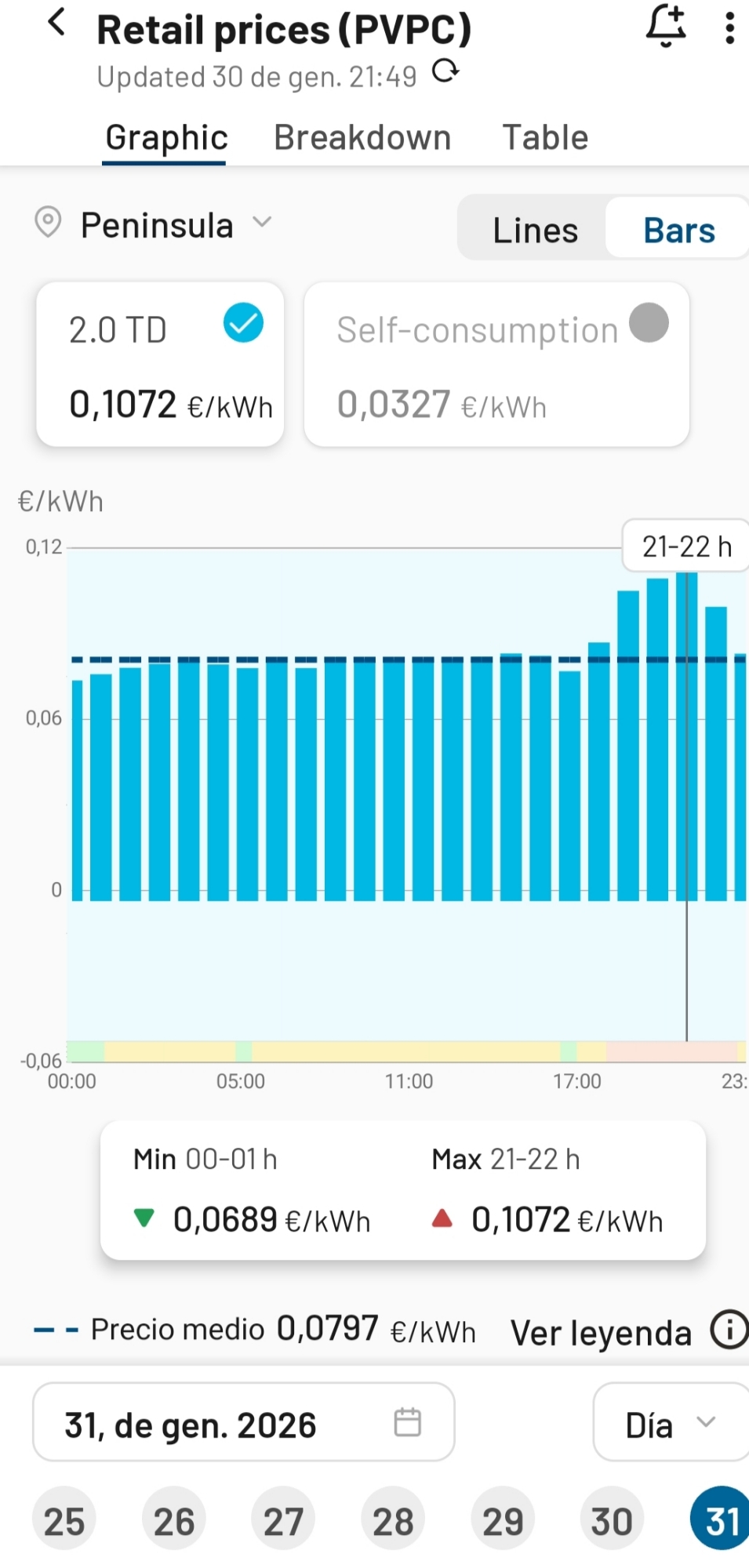Switch to the Table tab
Viewport: 749px width, 1568px height.
(x=545, y=138)
